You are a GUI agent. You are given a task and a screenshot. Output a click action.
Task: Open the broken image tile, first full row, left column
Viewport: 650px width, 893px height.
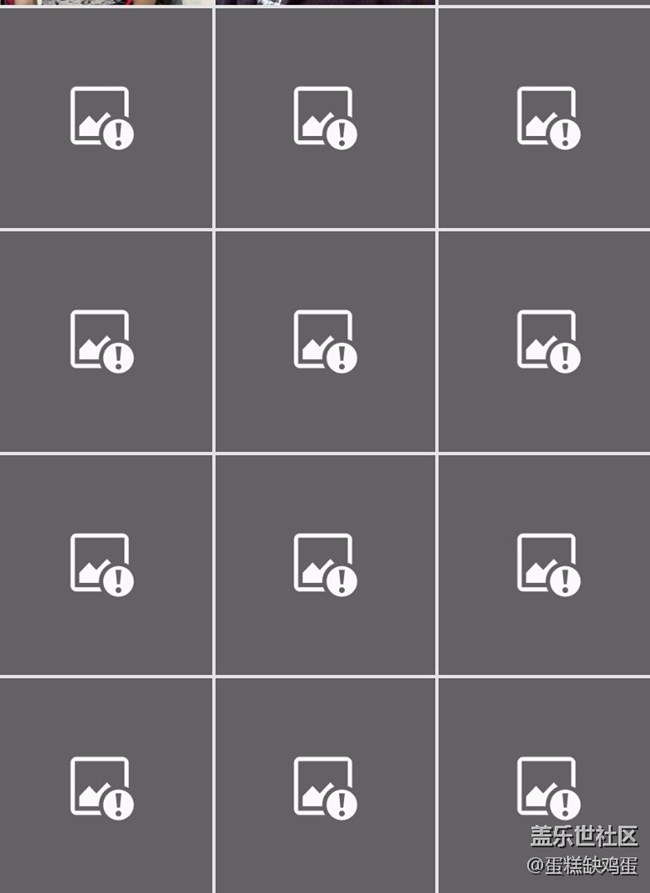click(x=105, y=118)
